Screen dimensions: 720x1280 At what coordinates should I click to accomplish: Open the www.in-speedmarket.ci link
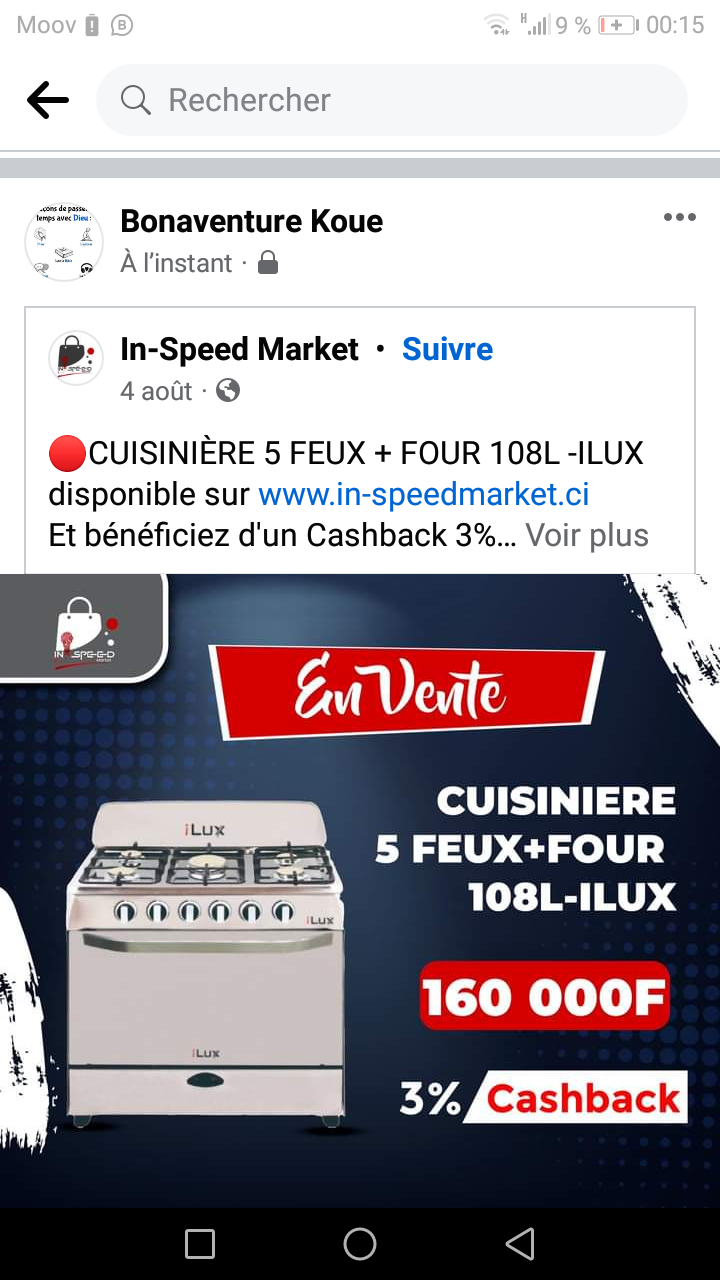tap(423, 494)
